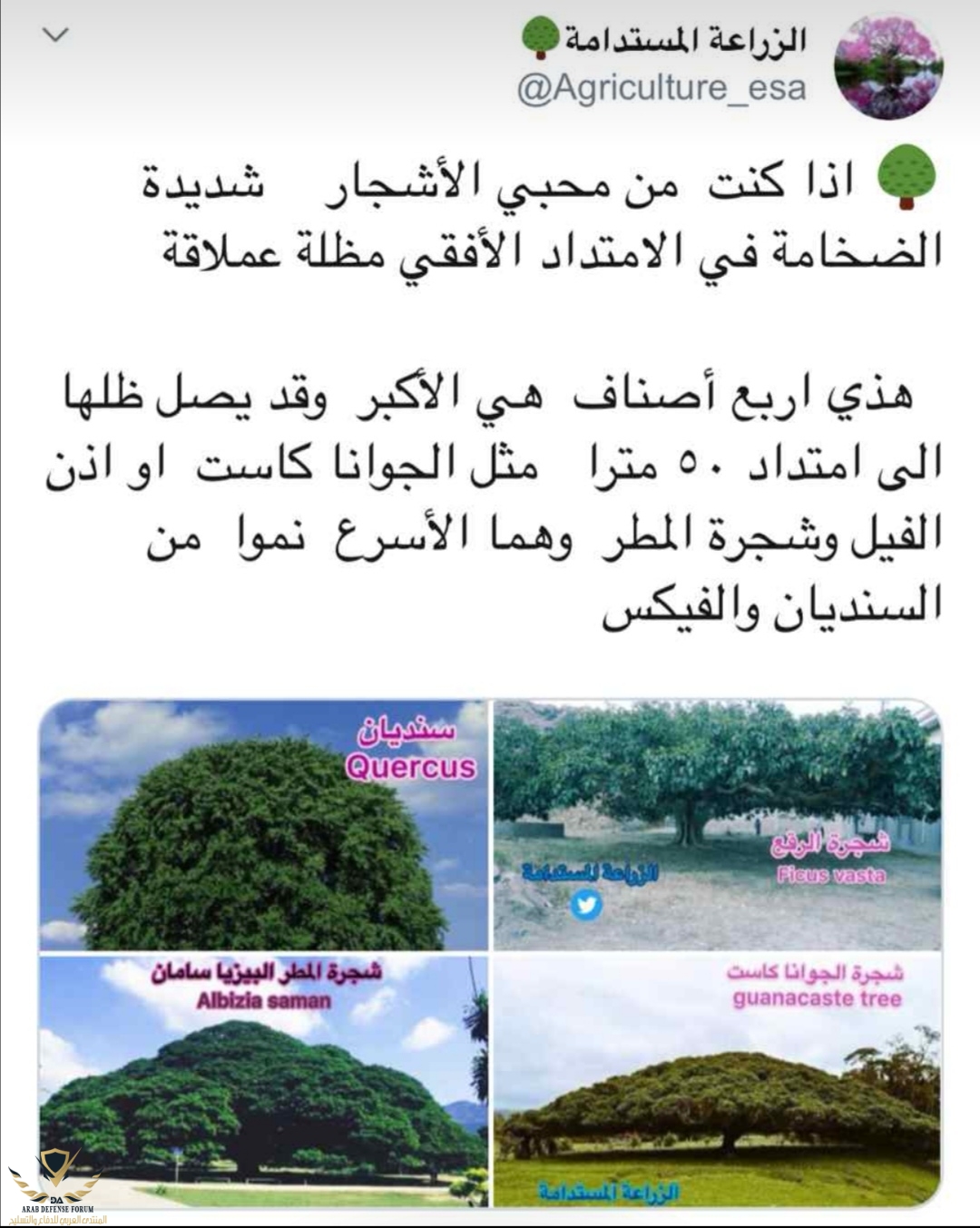Image resolution: width=980 pixels, height=1228 pixels.
Task: View the Albizia saman rain tree photo
Action: [263, 1080]
